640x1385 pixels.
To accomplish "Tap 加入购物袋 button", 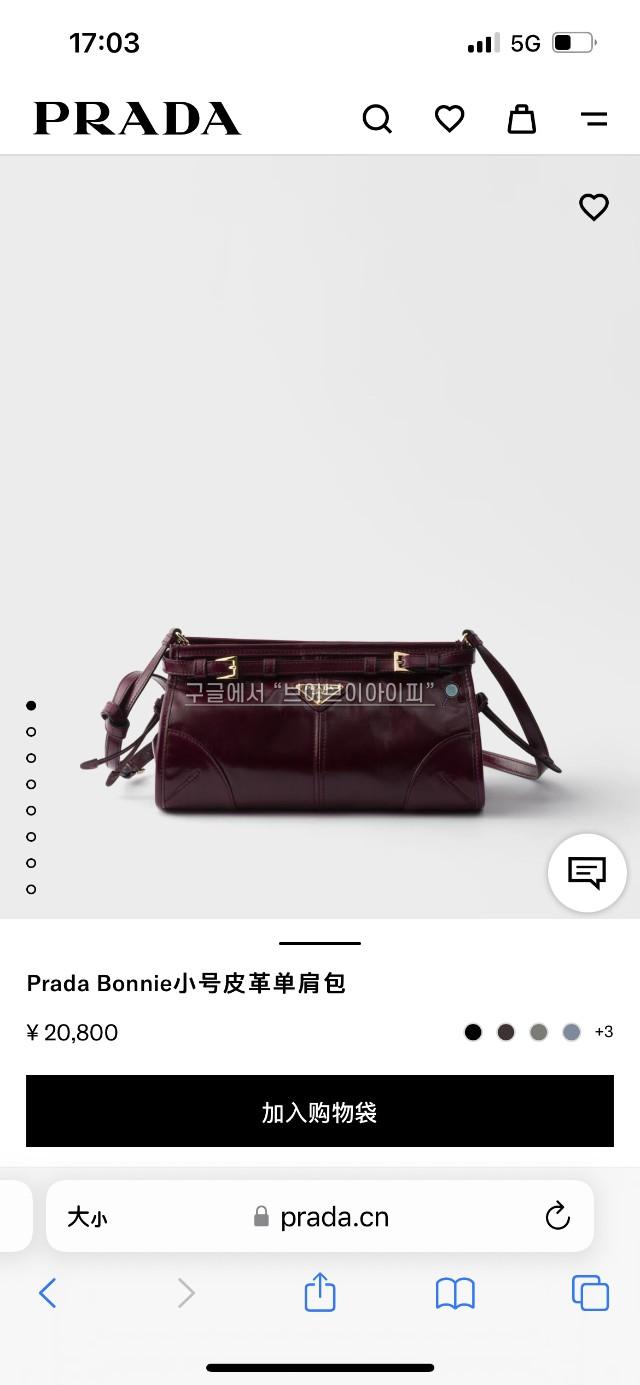I will pyautogui.click(x=320, y=1112).
